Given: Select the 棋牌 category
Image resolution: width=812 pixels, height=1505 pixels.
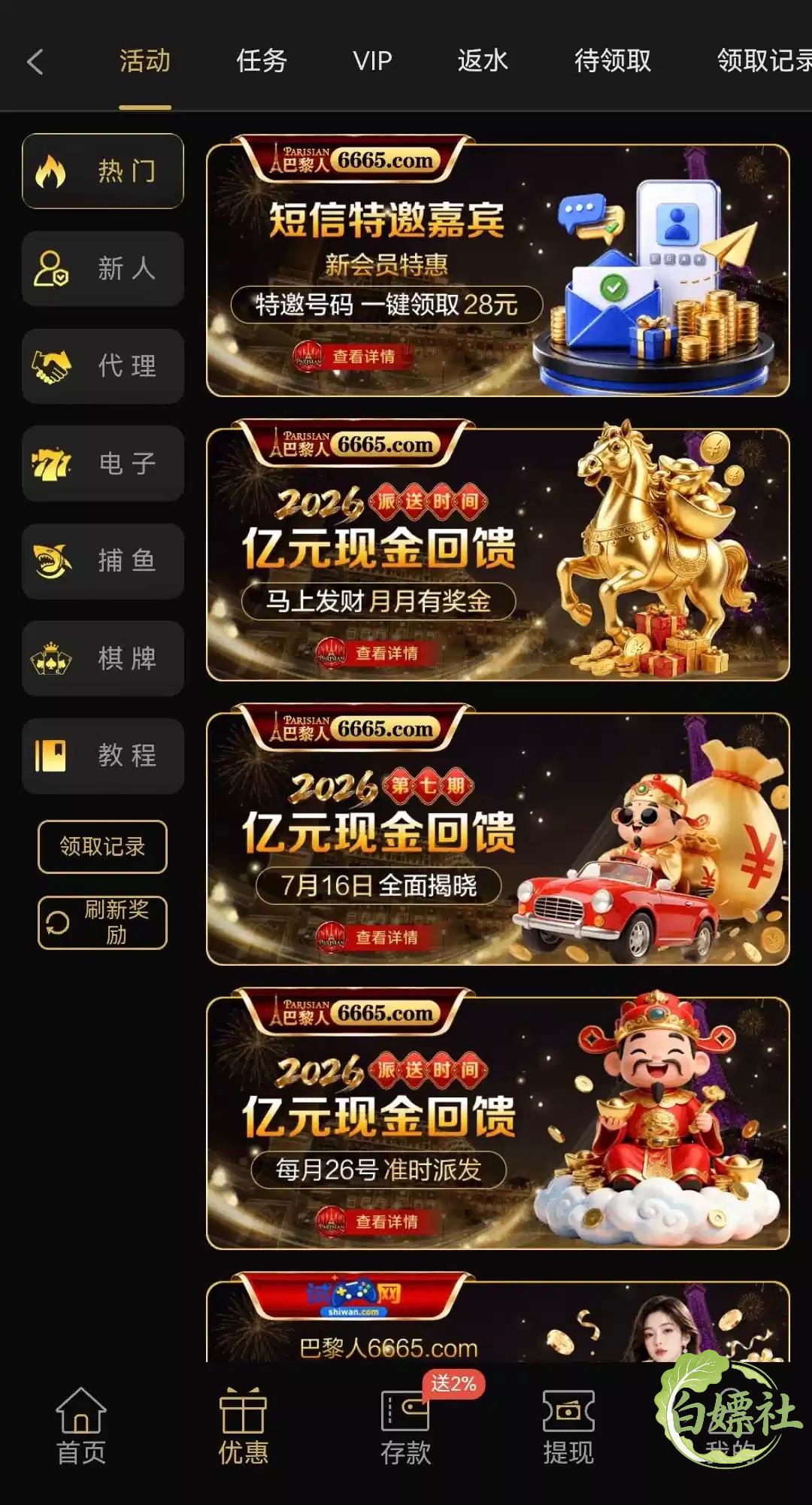Looking at the screenshot, I should [x=103, y=658].
